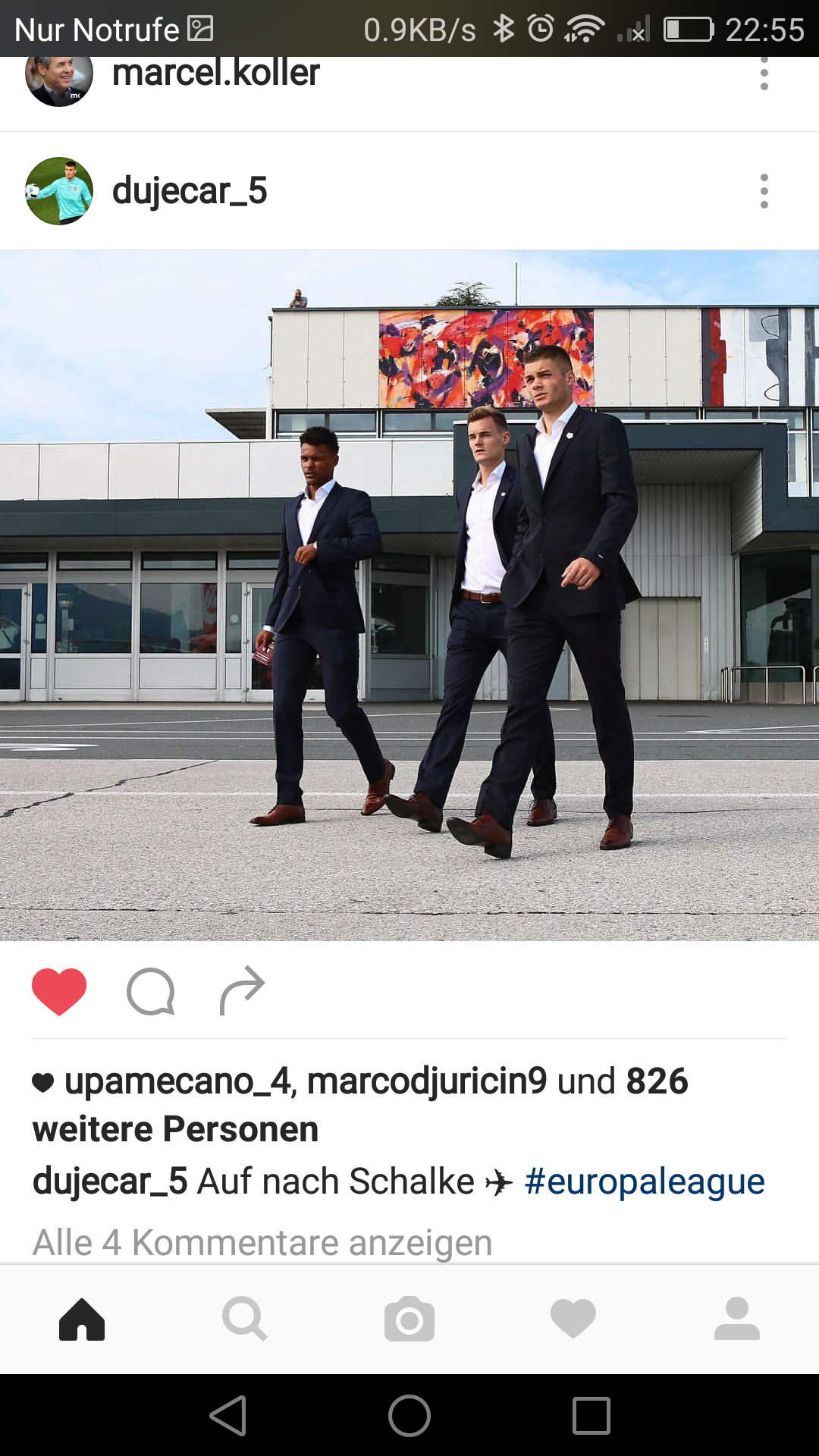The image size is (819, 1456).
Task: Go to the home feed tab
Action: [82, 1319]
